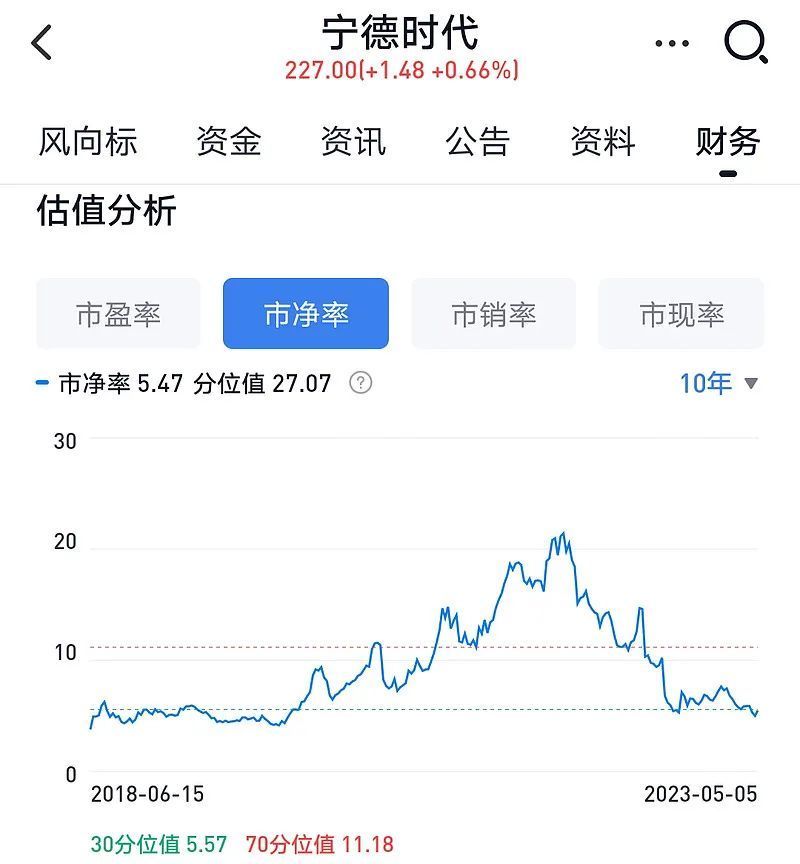Switch to the 资料 tab
Image resolution: width=800 pixels, height=864 pixels.
[x=602, y=142]
